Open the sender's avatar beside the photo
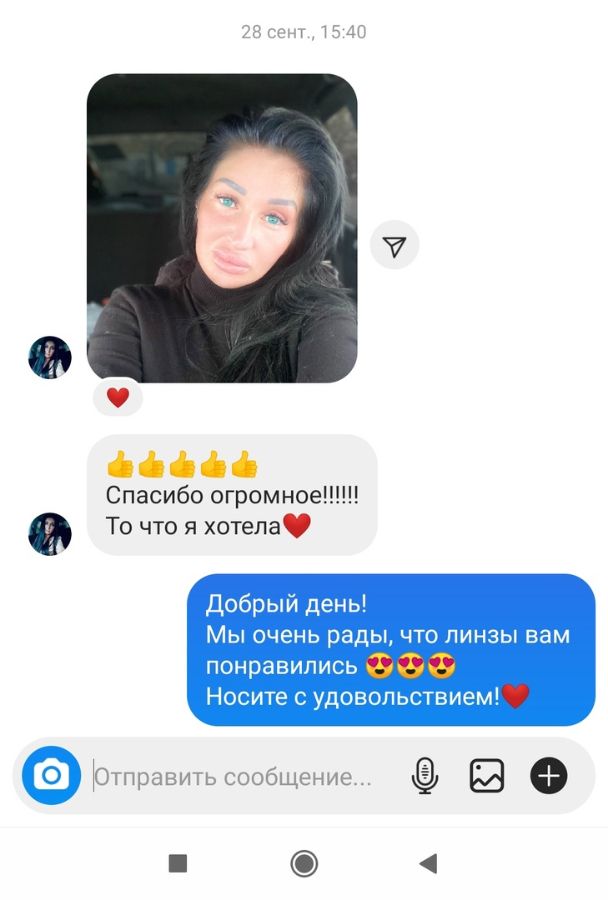Viewport: 608px width, 900px height. [50, 357]
